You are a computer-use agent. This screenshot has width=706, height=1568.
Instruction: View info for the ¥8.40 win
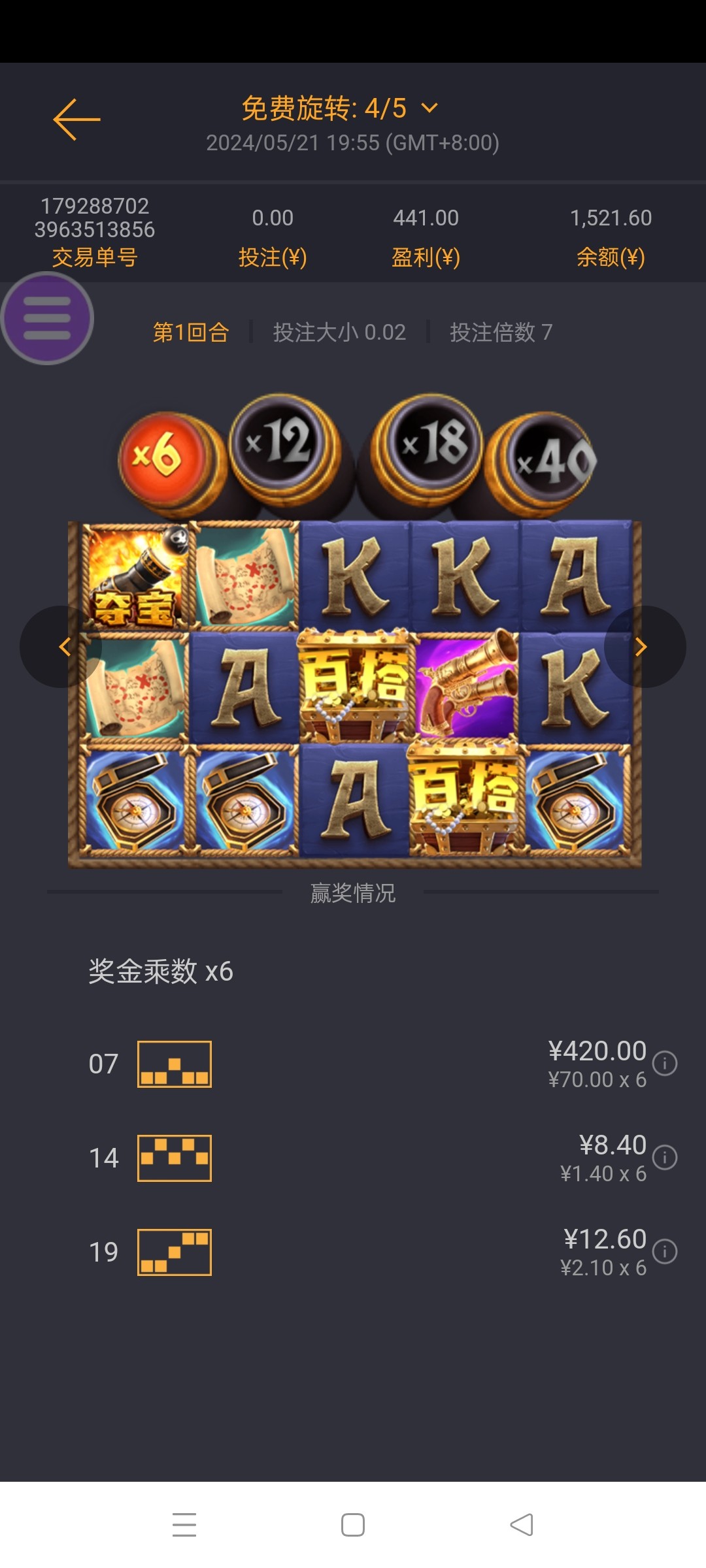tap(665, 1157)
